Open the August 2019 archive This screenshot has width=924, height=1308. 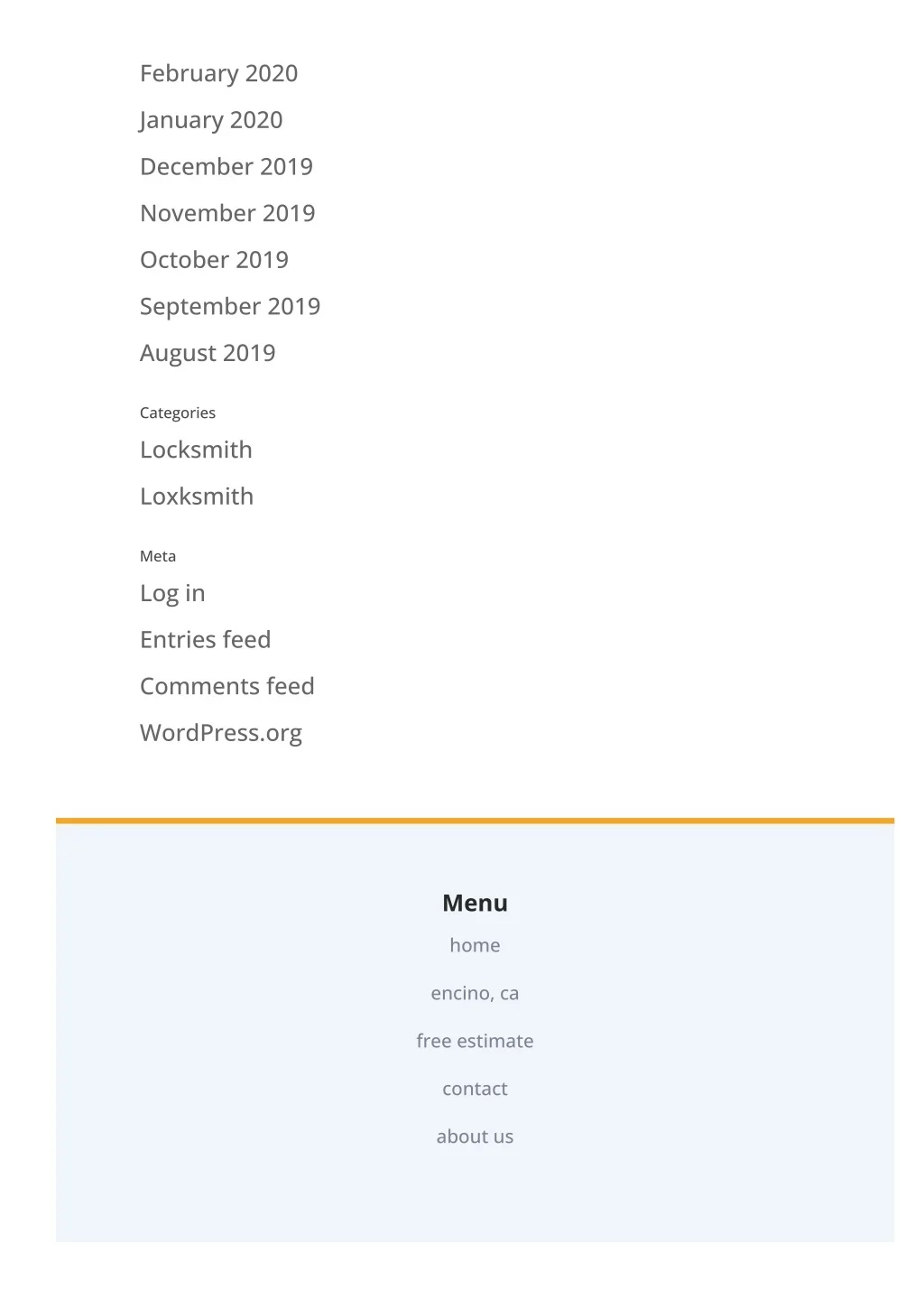pos(208,353)
